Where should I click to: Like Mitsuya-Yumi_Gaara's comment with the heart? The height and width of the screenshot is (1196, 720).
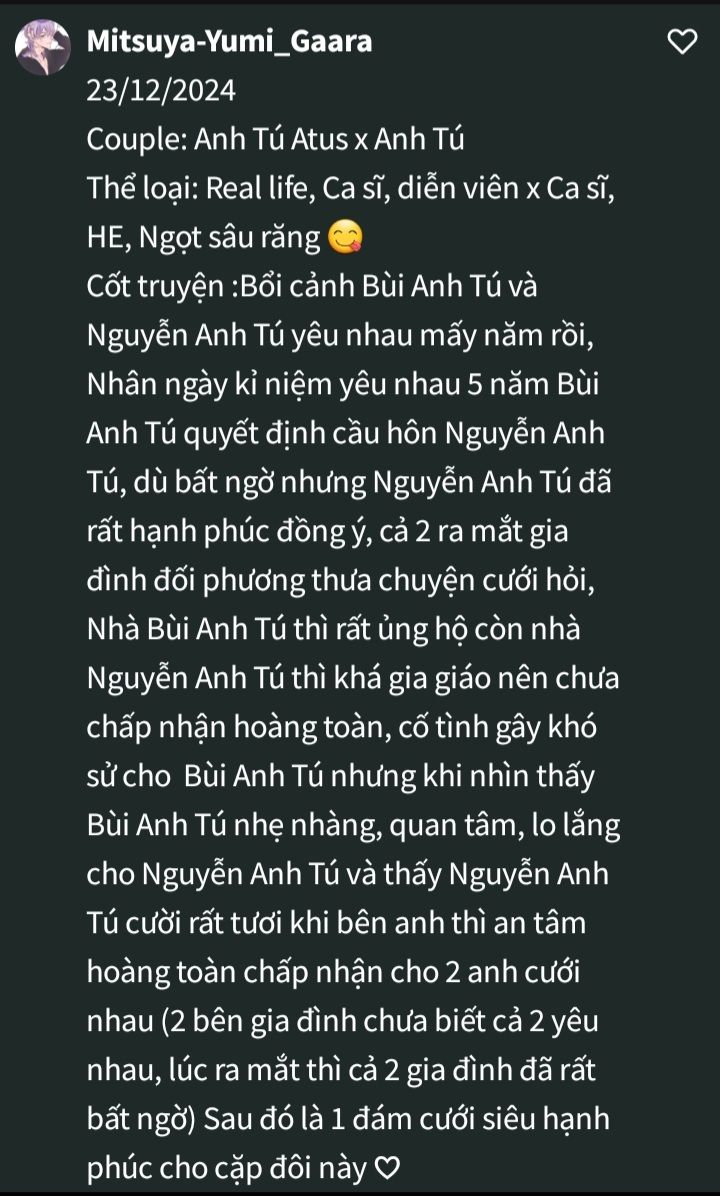click(x=682, y=42)
